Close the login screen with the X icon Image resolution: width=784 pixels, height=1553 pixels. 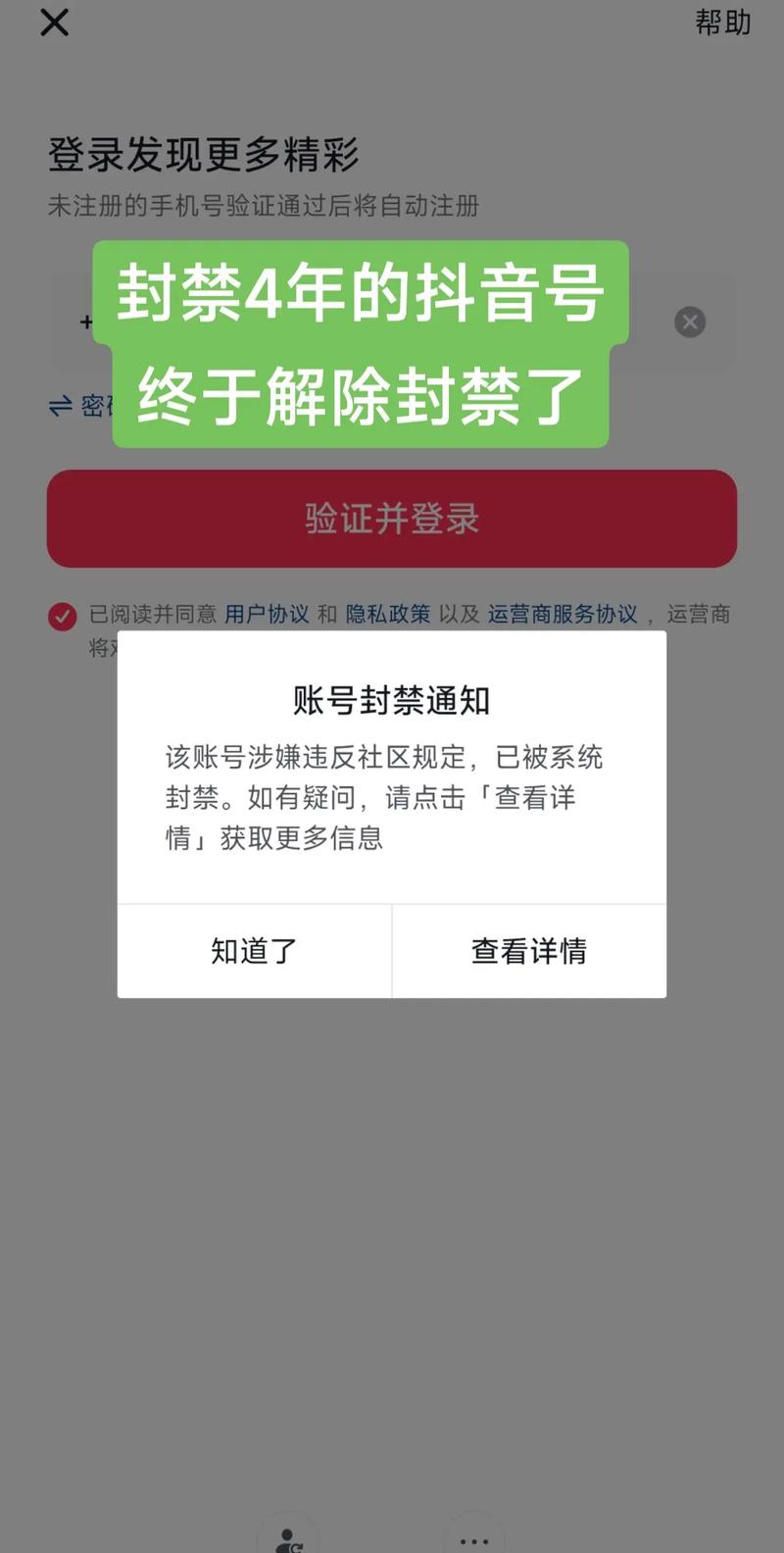click(x=54, y=23)
